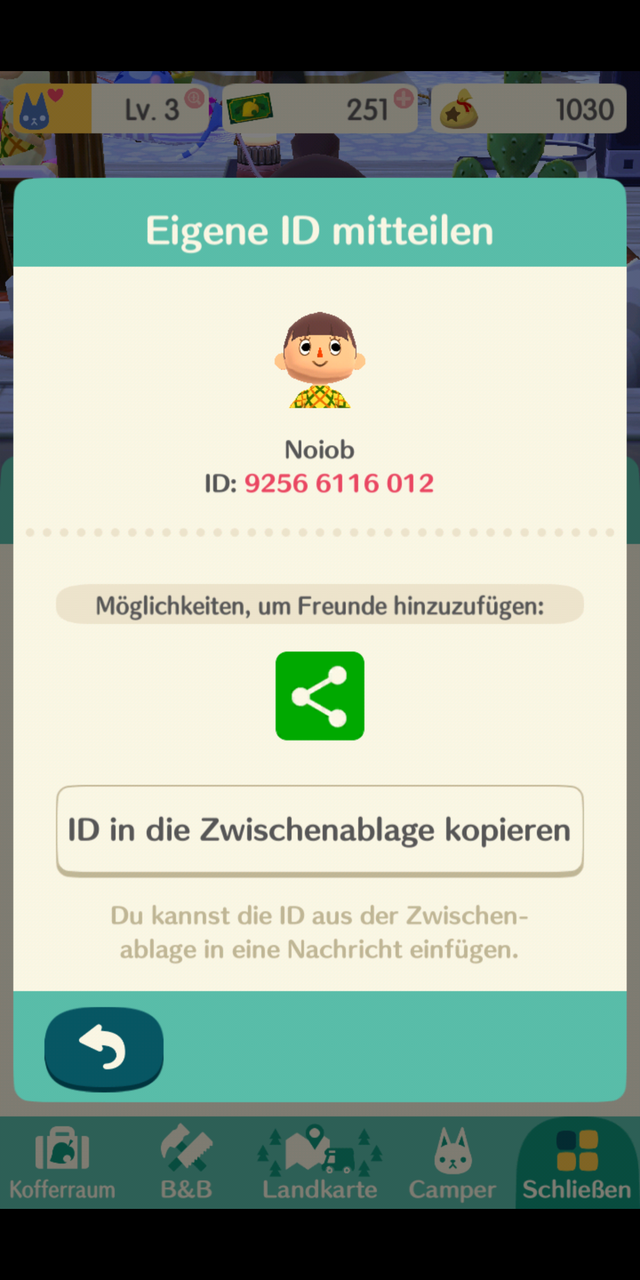
Task: Go to the Camper tab
Action: 452,1163
